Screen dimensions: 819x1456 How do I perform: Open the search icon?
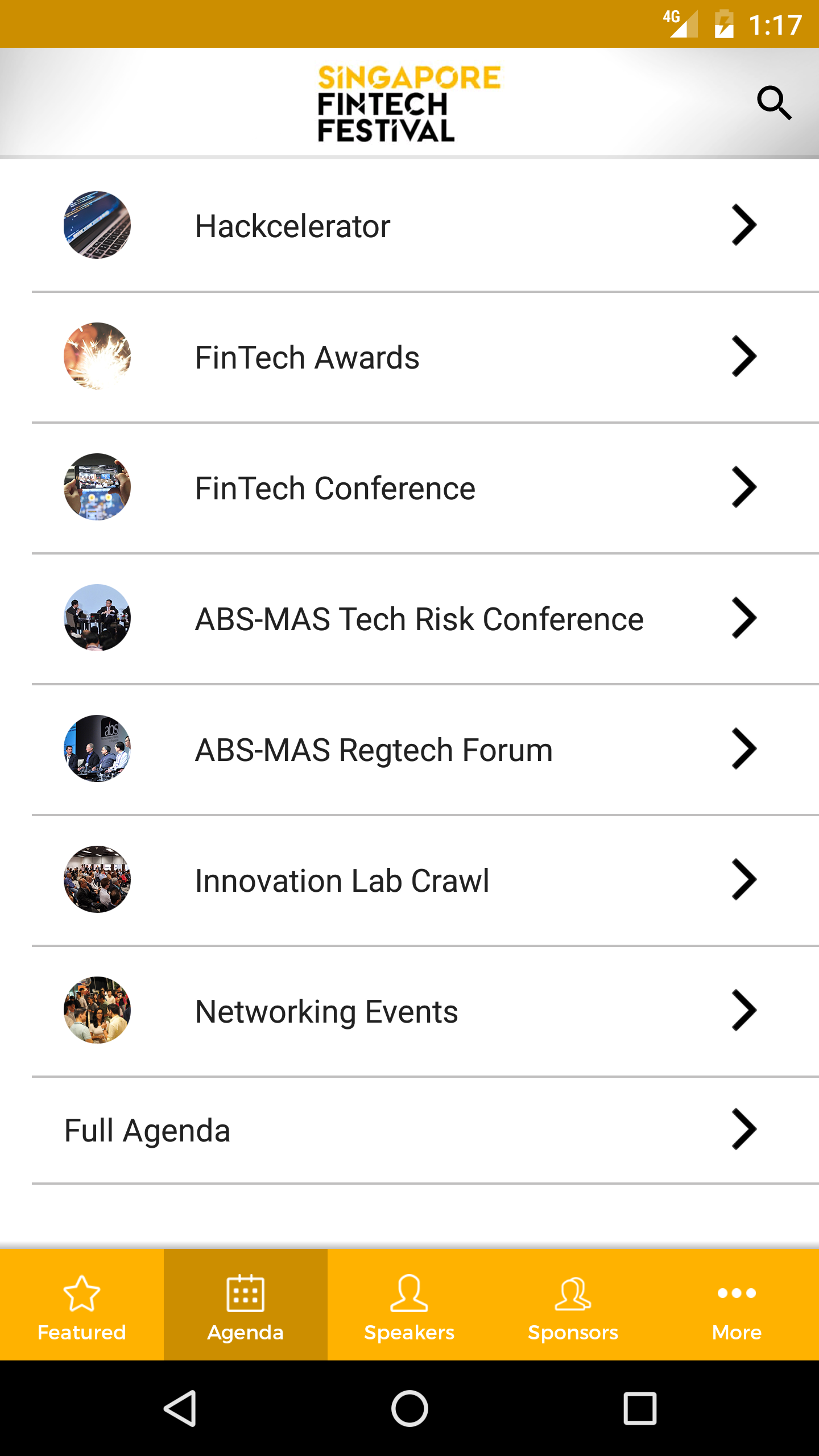point(774,103)
